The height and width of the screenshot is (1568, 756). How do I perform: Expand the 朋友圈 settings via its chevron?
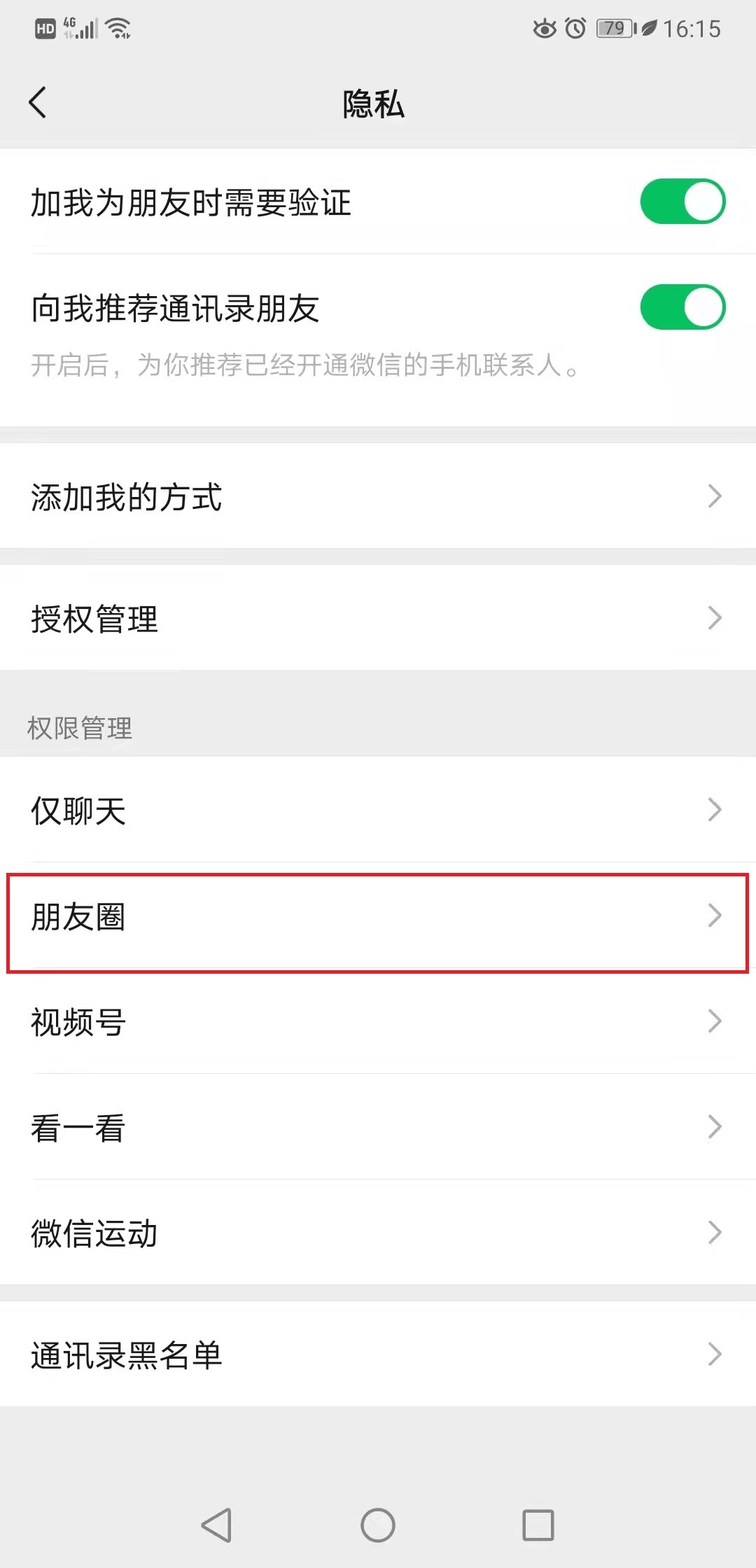[x=714, y=915]
